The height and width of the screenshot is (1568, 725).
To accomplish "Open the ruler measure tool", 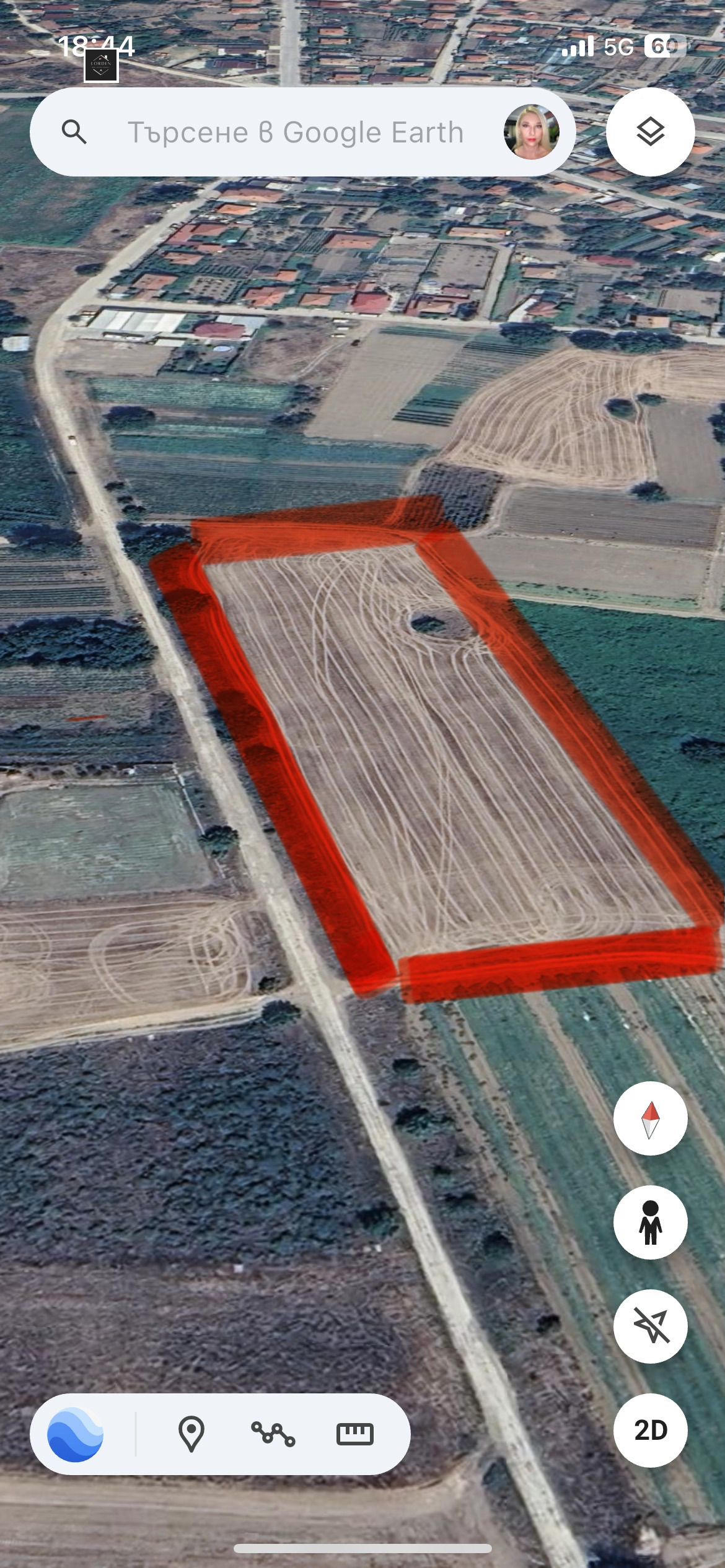I will 354,1434.
